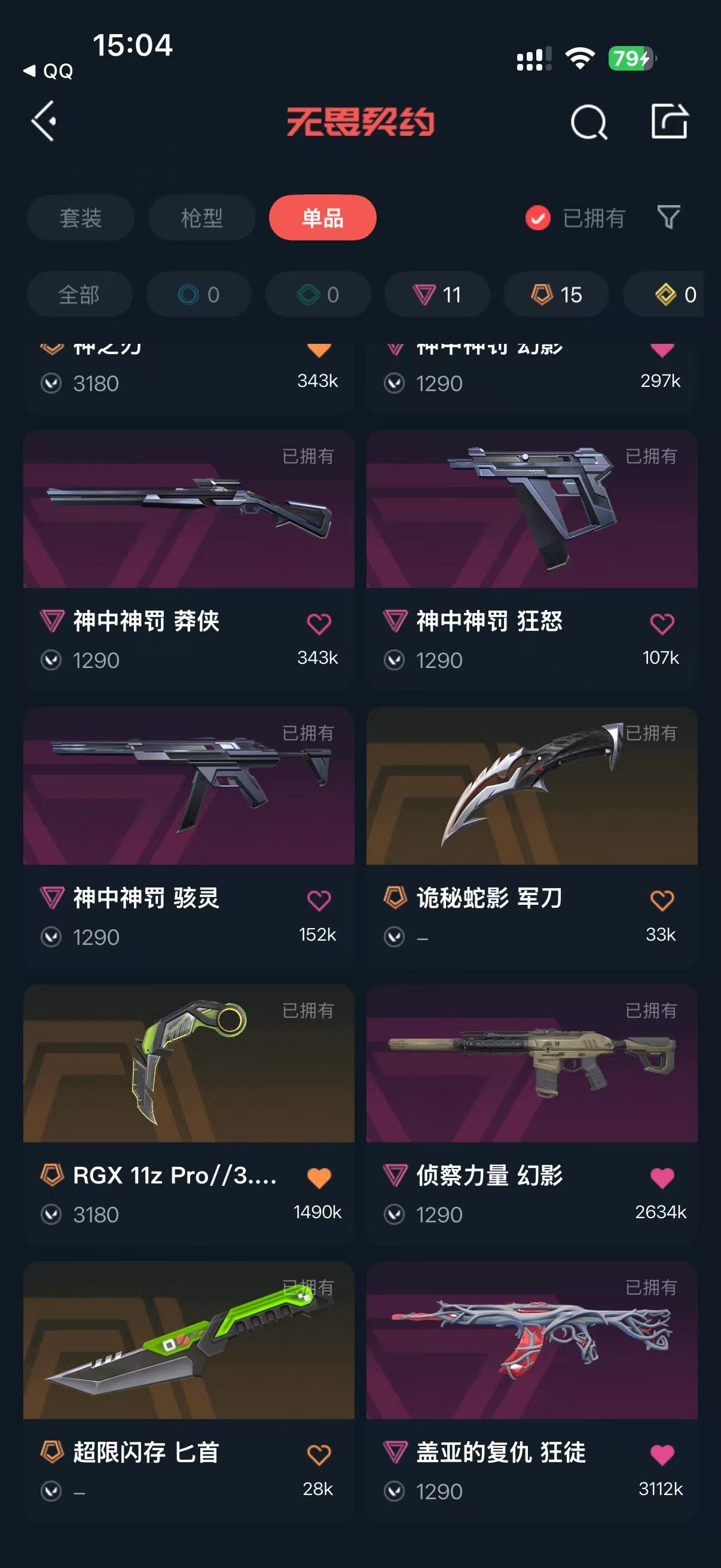
Task: Like the 诡秘蛇影 军刀 skin
Action: (662, 900)
